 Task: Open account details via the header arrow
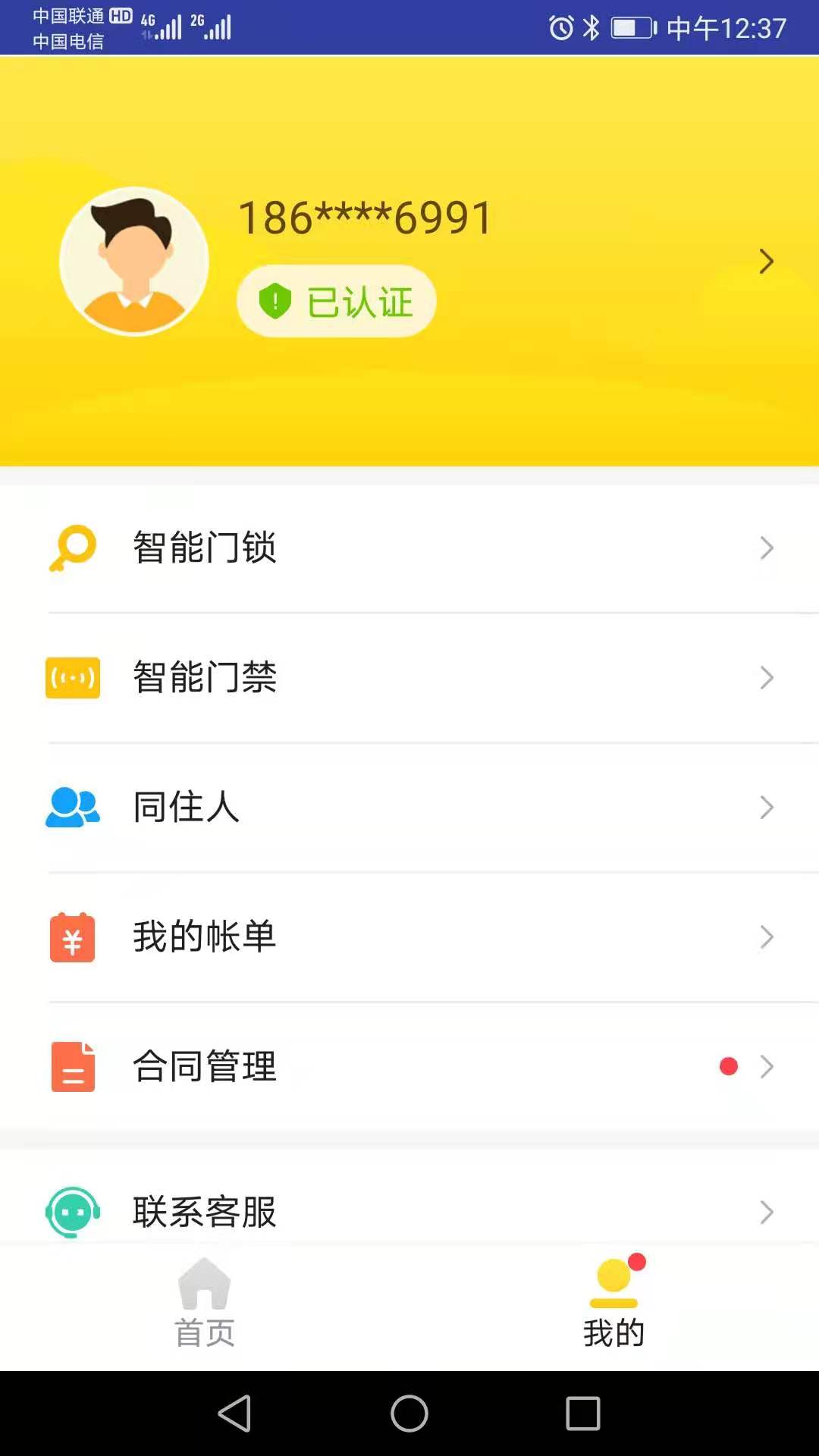click(x=766, y=262)
